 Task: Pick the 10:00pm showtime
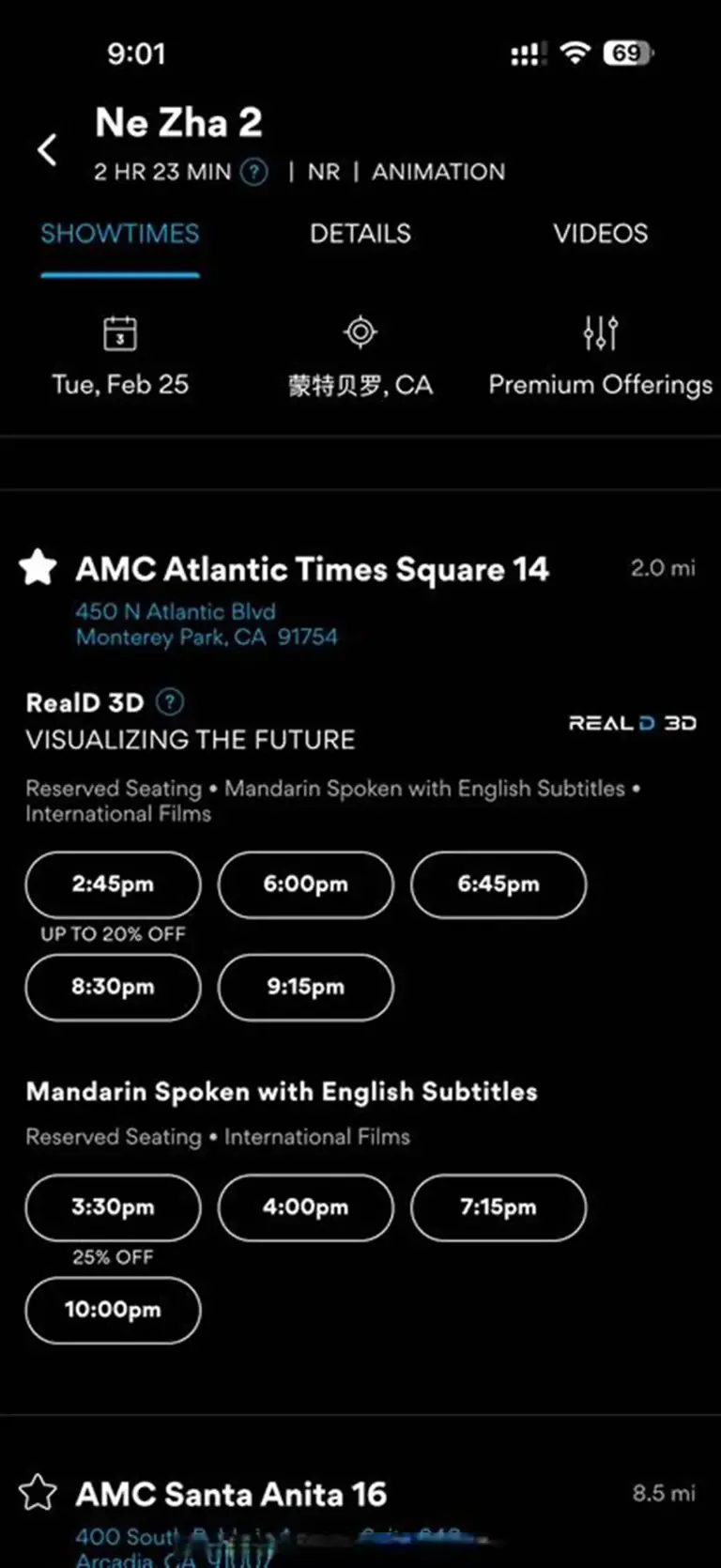tap(113, 1310)
